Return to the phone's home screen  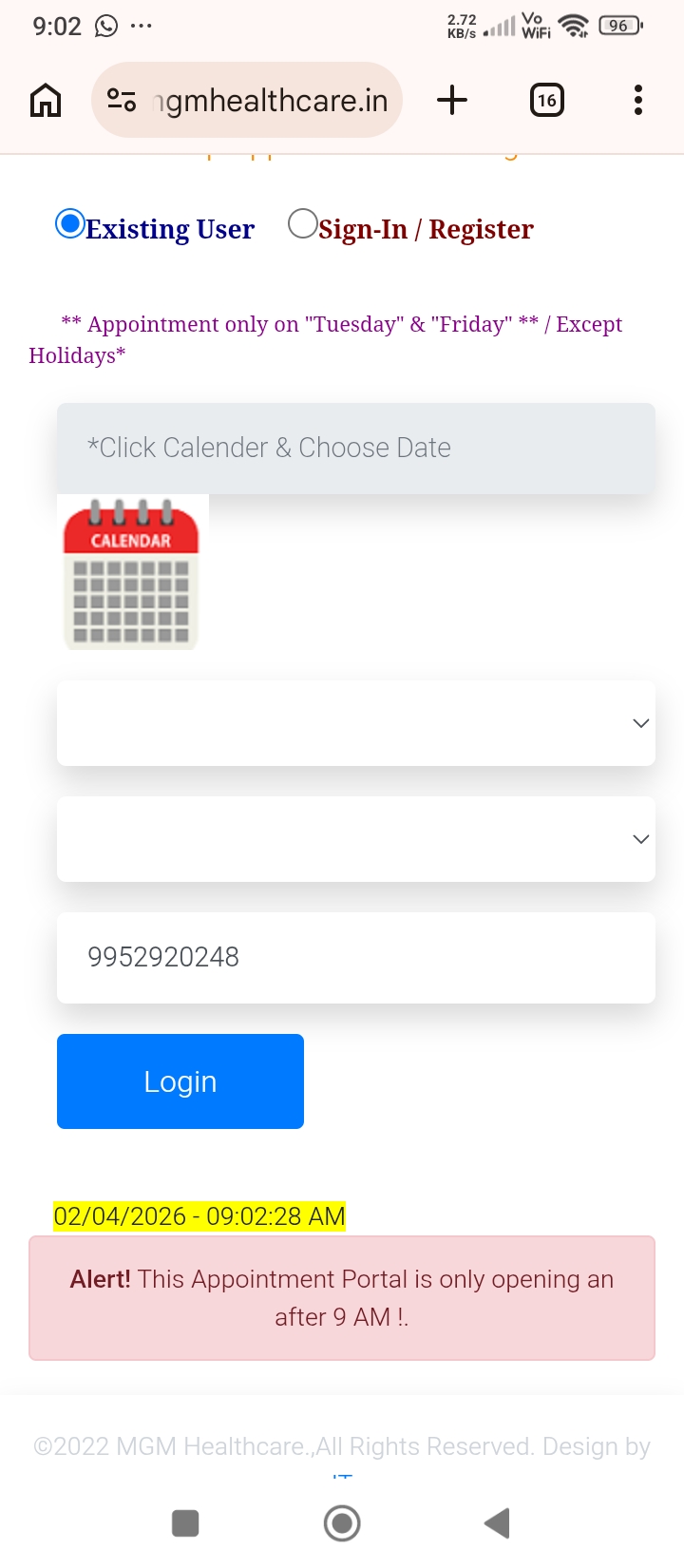pos(342,1523)
